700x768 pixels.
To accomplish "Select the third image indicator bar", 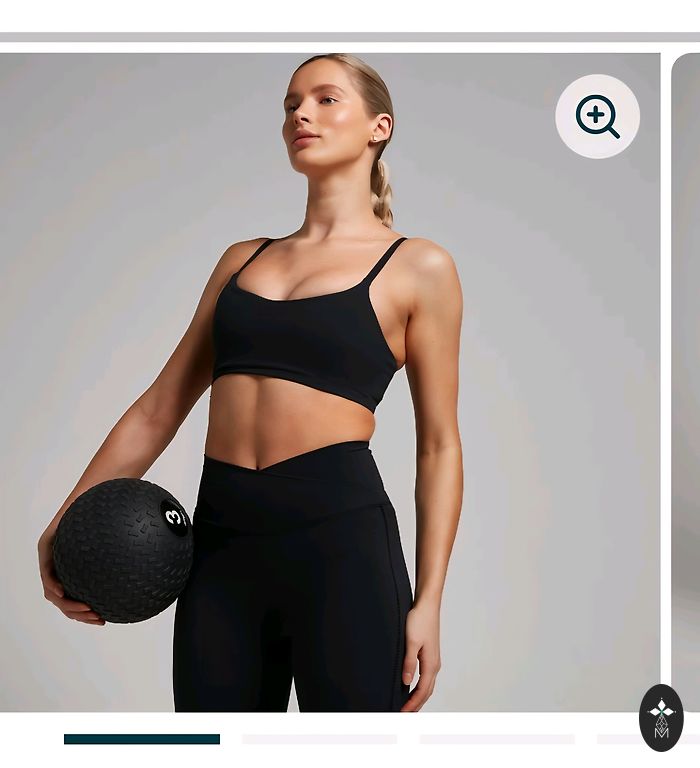I will click(x=497, y=739).
